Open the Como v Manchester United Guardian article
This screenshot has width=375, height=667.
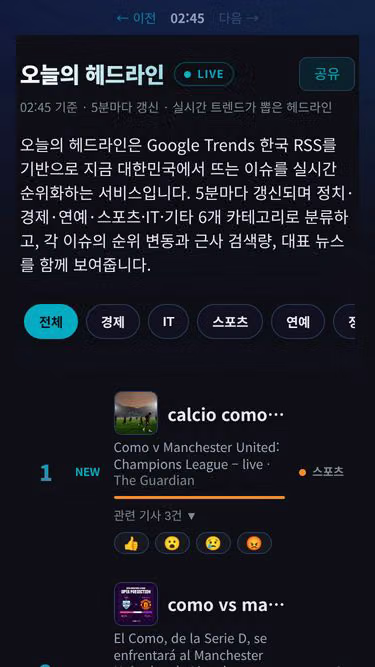[x=197, y=464]
